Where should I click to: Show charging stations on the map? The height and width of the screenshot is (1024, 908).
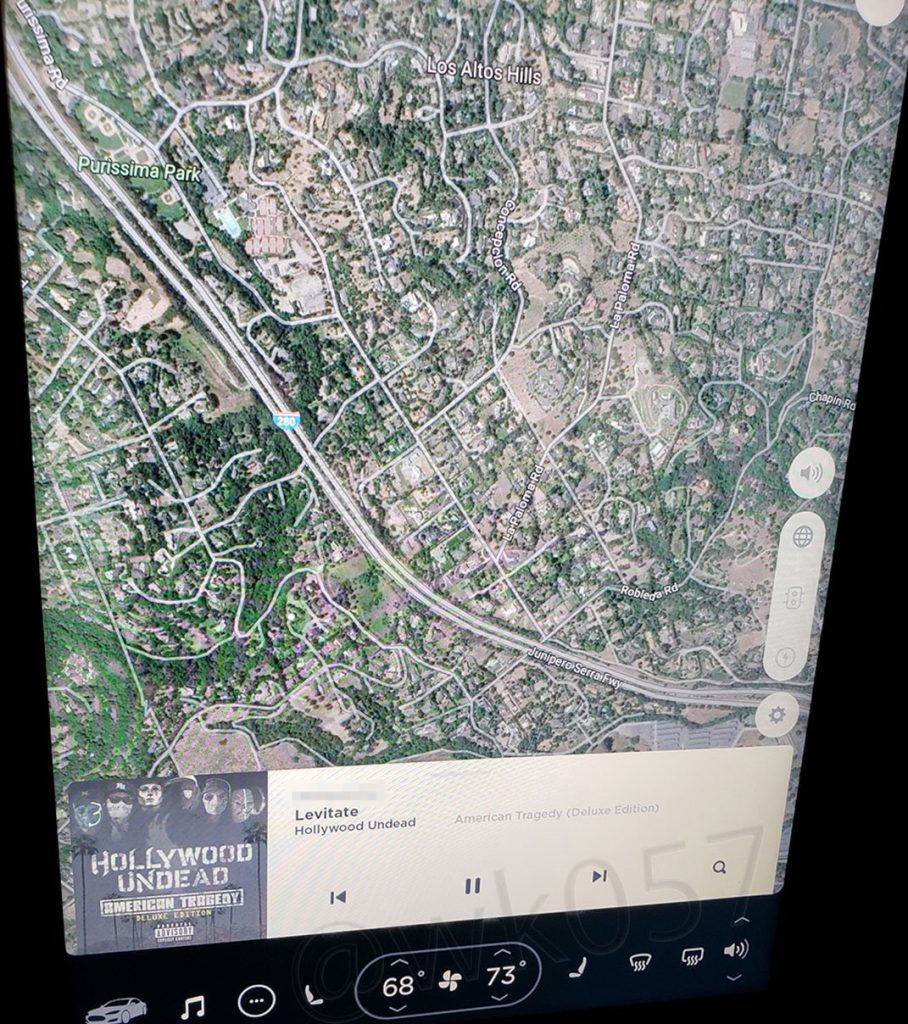[785, 657]
